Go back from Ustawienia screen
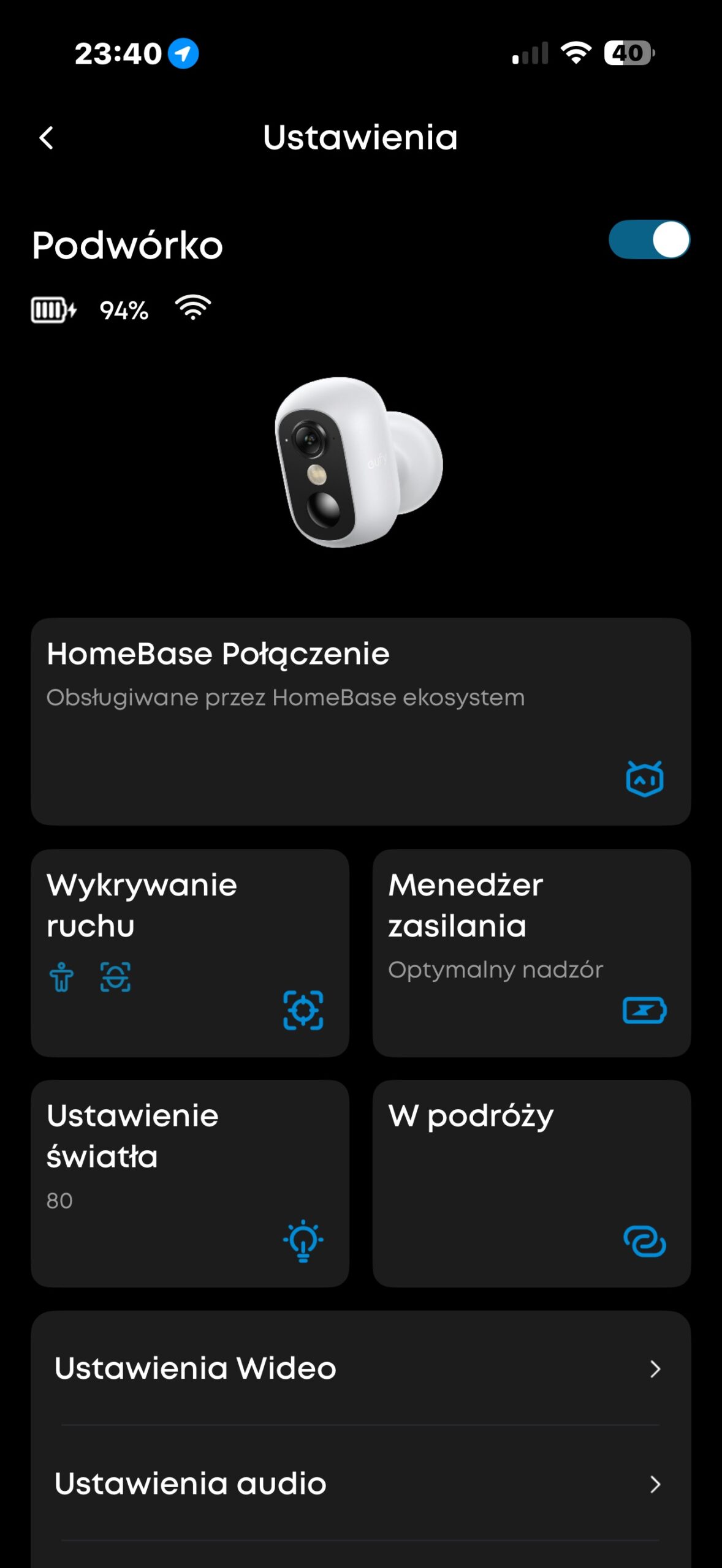 [x=47, y=138]
